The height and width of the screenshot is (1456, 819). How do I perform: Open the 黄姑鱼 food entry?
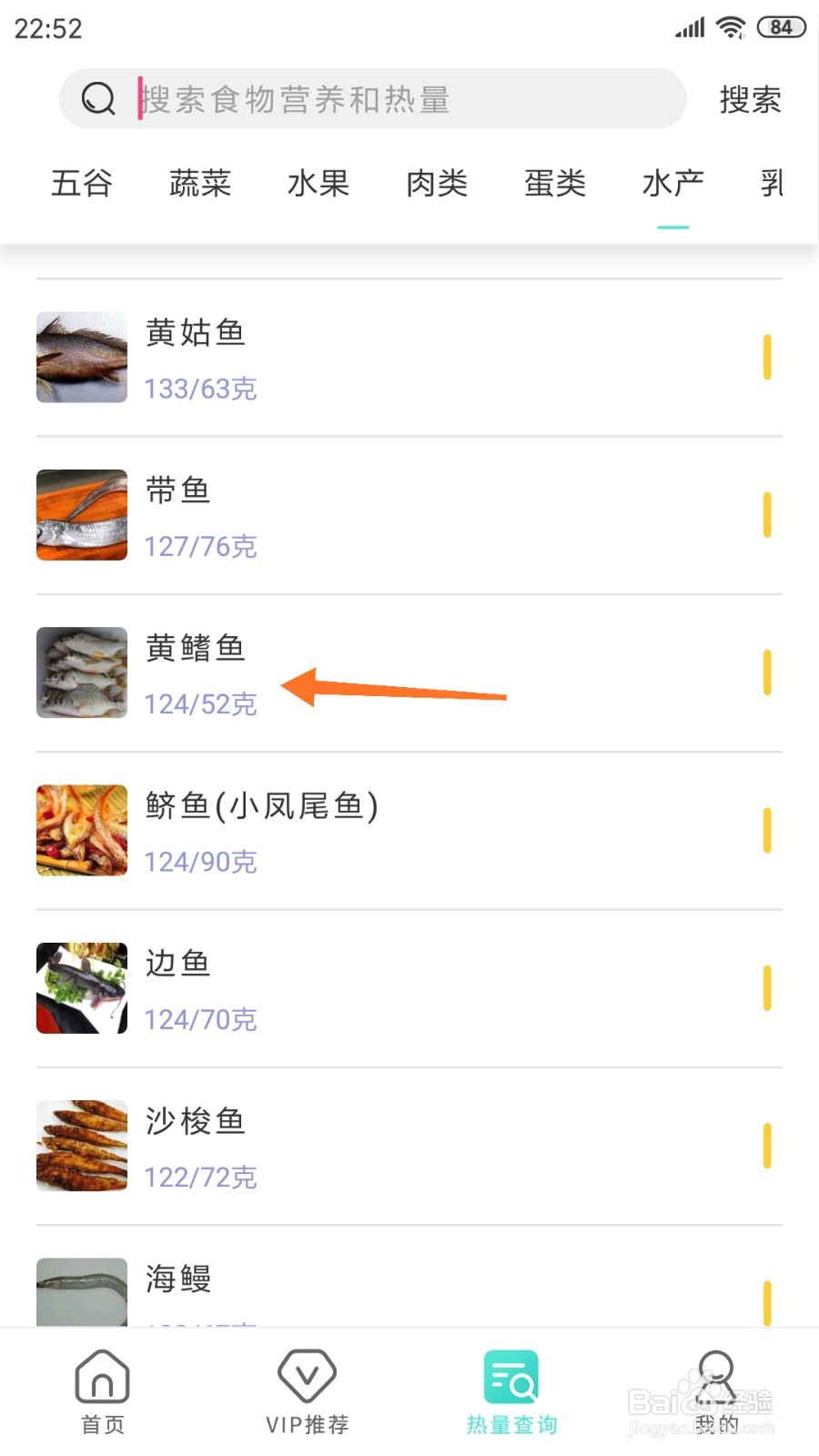pos(409,358)
